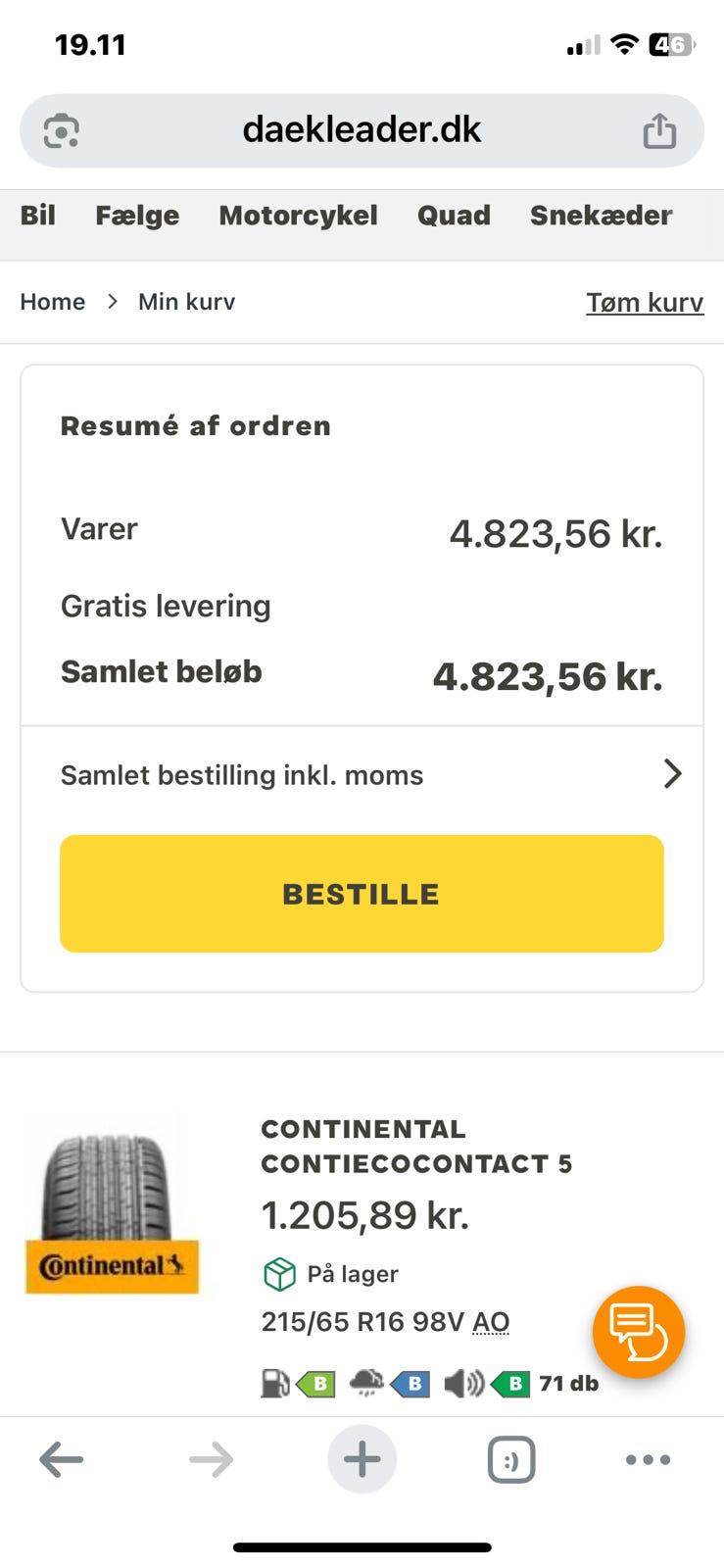The image size is (724, 1568).
Task: Click the Tøm kurv link
Action: point(645,302)
